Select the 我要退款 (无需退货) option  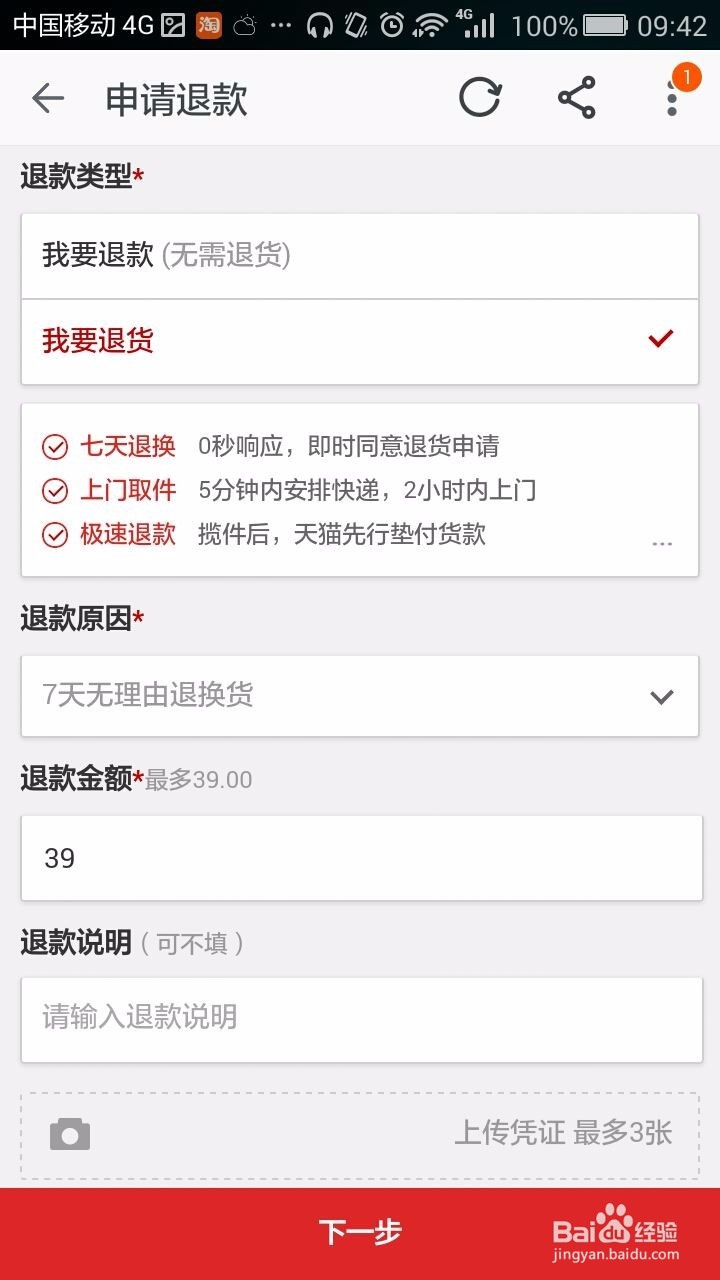pyautogui.click(x=360, y=256)
